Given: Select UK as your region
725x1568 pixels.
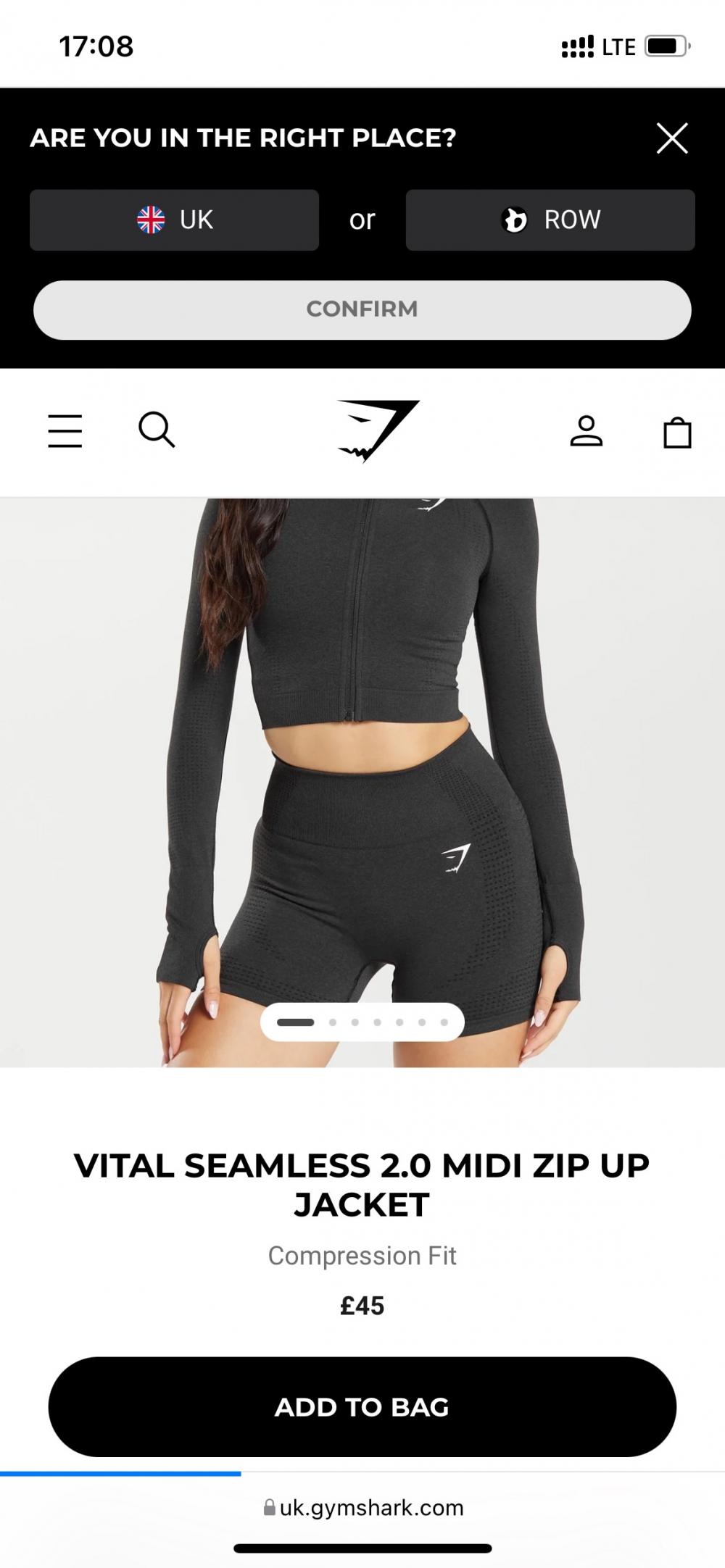Looking at the screenshot, I should tap(174, 220).
